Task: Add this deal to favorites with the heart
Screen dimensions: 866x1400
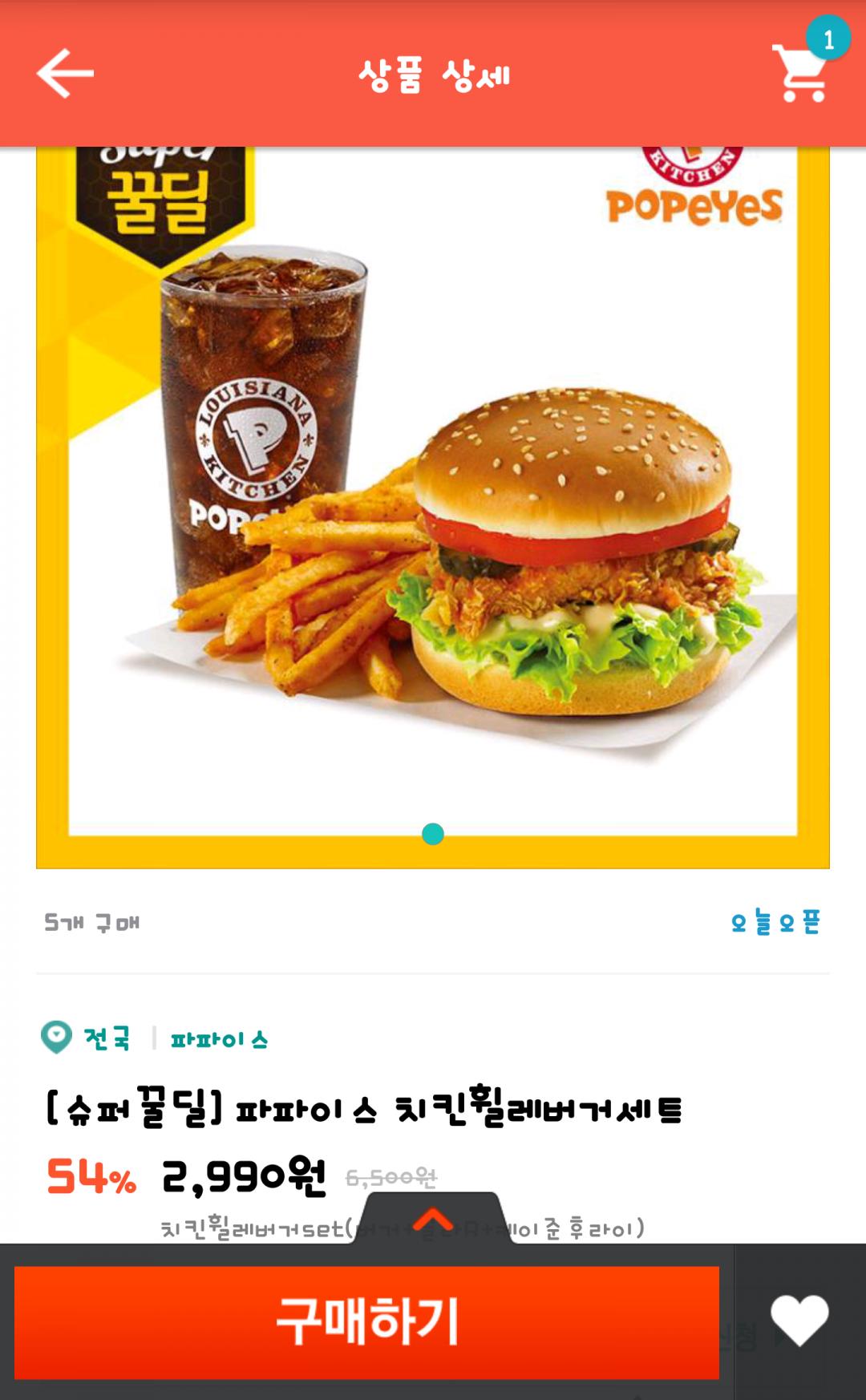Action: (x=799, y=1320)
